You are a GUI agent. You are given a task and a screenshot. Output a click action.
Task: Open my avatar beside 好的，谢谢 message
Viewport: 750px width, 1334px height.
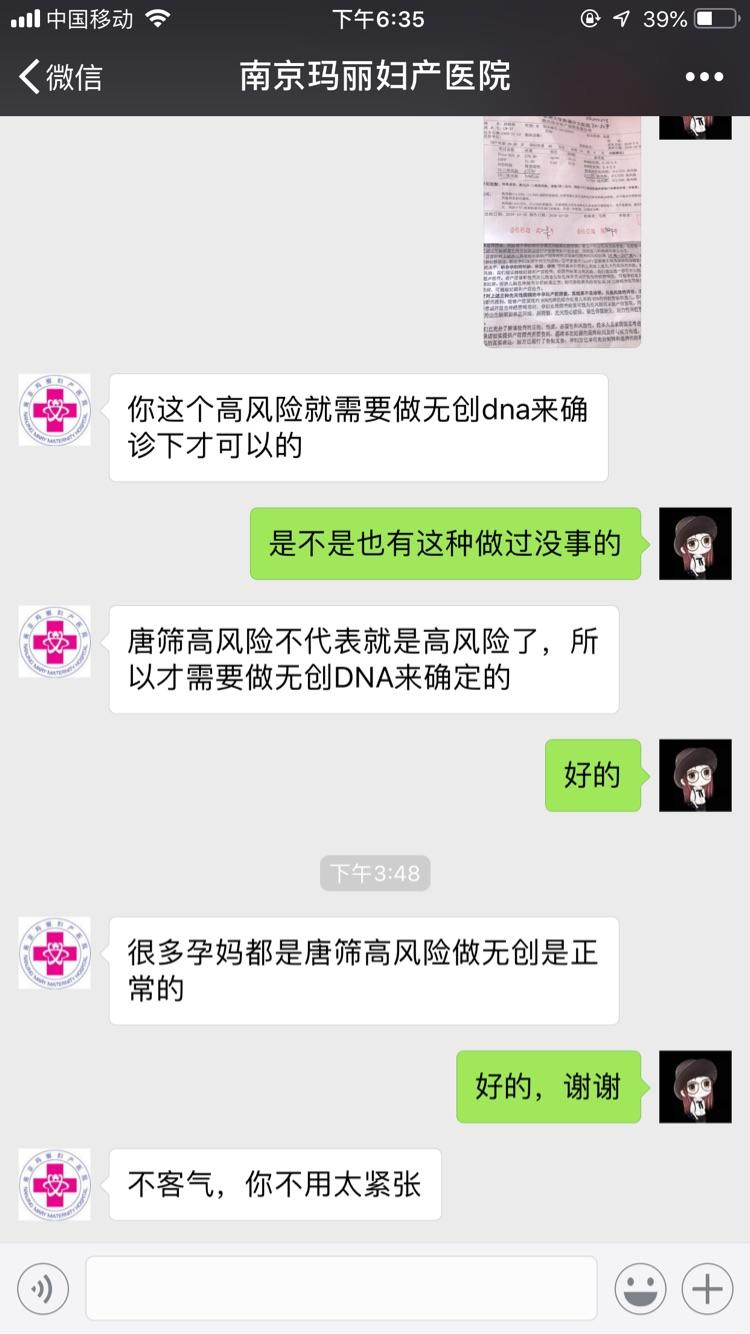tap(695, 1086)
